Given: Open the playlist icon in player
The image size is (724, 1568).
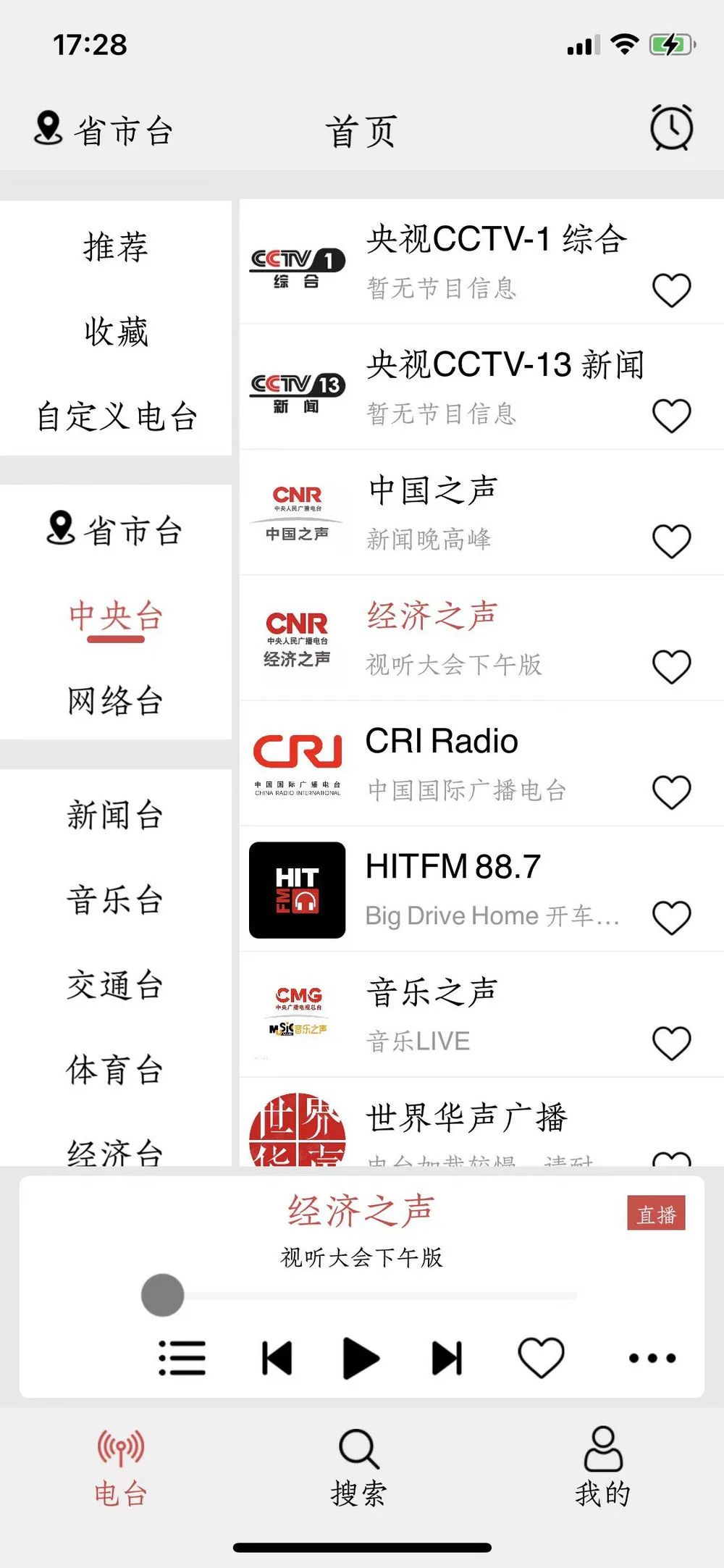Looking at the screenshot, I should click(182, 1358).
